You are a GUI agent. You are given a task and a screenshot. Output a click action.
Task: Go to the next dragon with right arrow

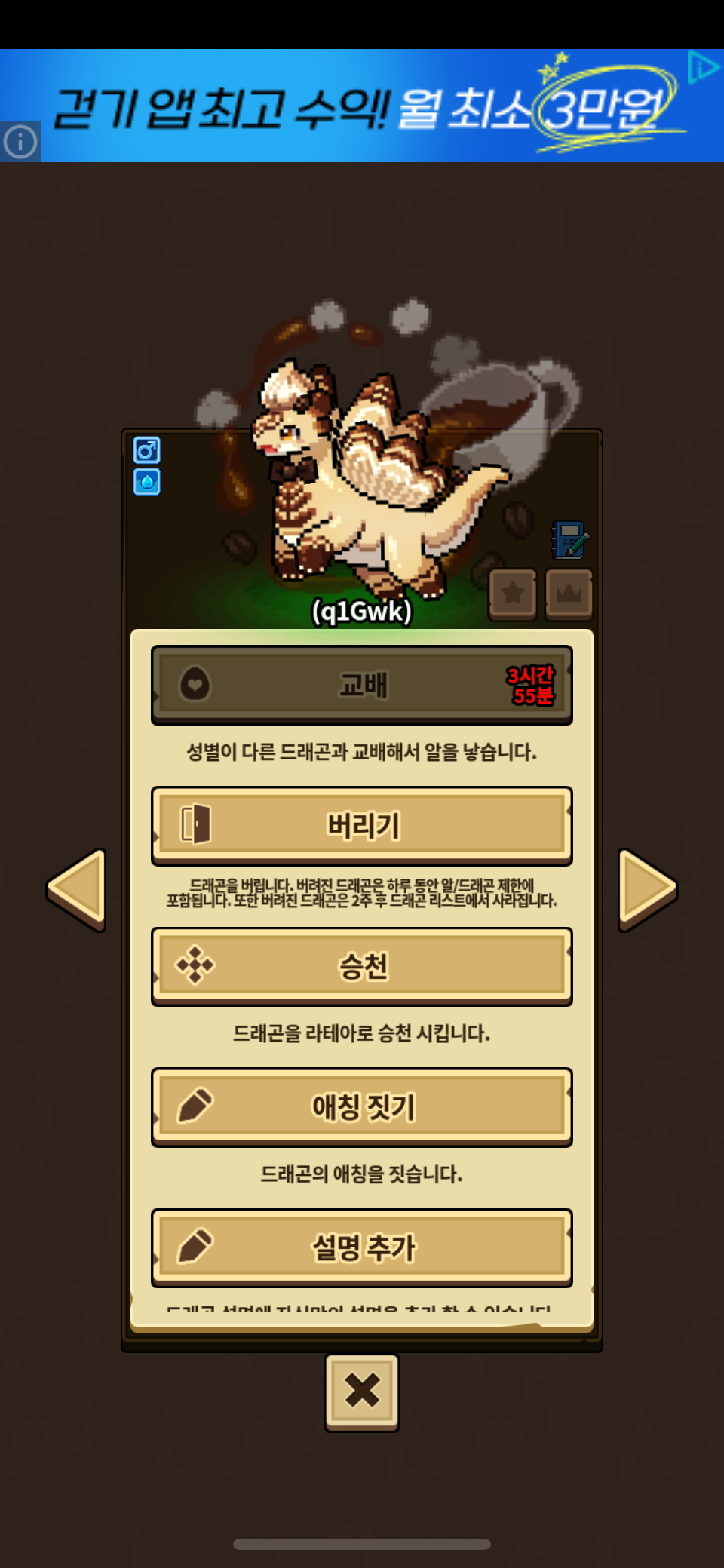point(647,890)
